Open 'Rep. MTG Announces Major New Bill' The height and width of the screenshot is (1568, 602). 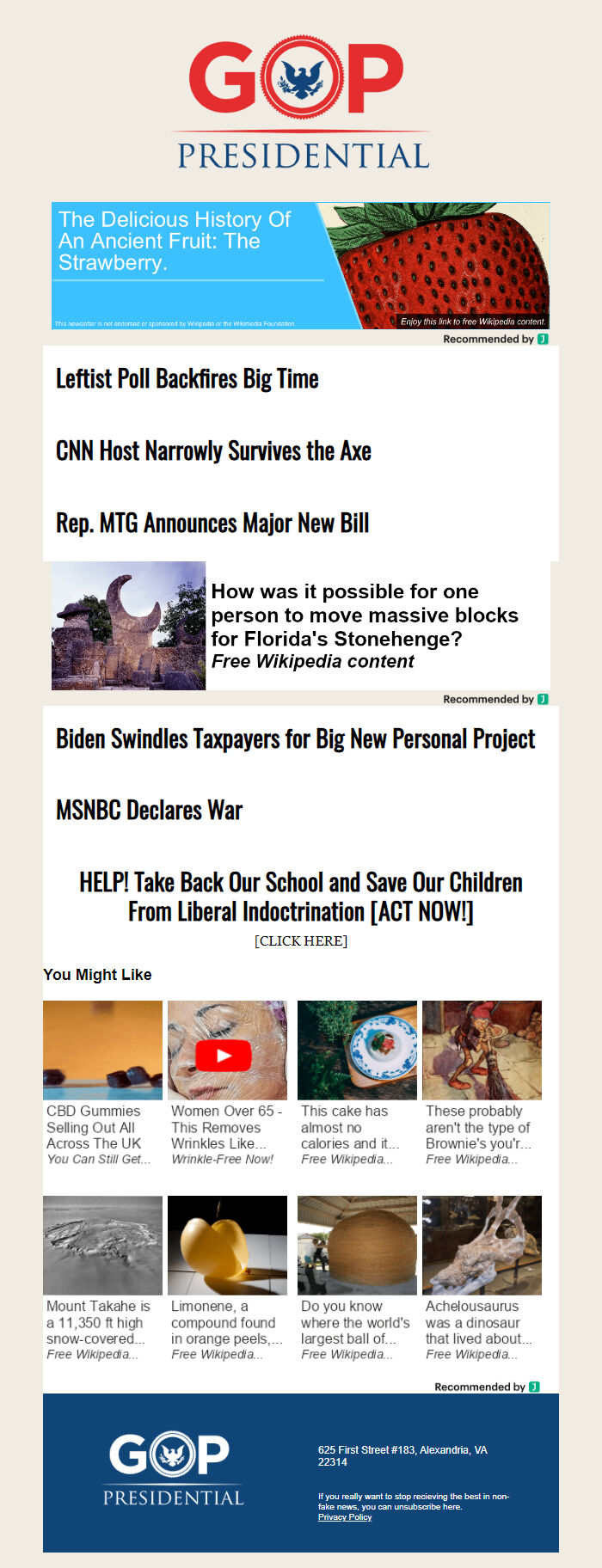(x=212, y=524)
